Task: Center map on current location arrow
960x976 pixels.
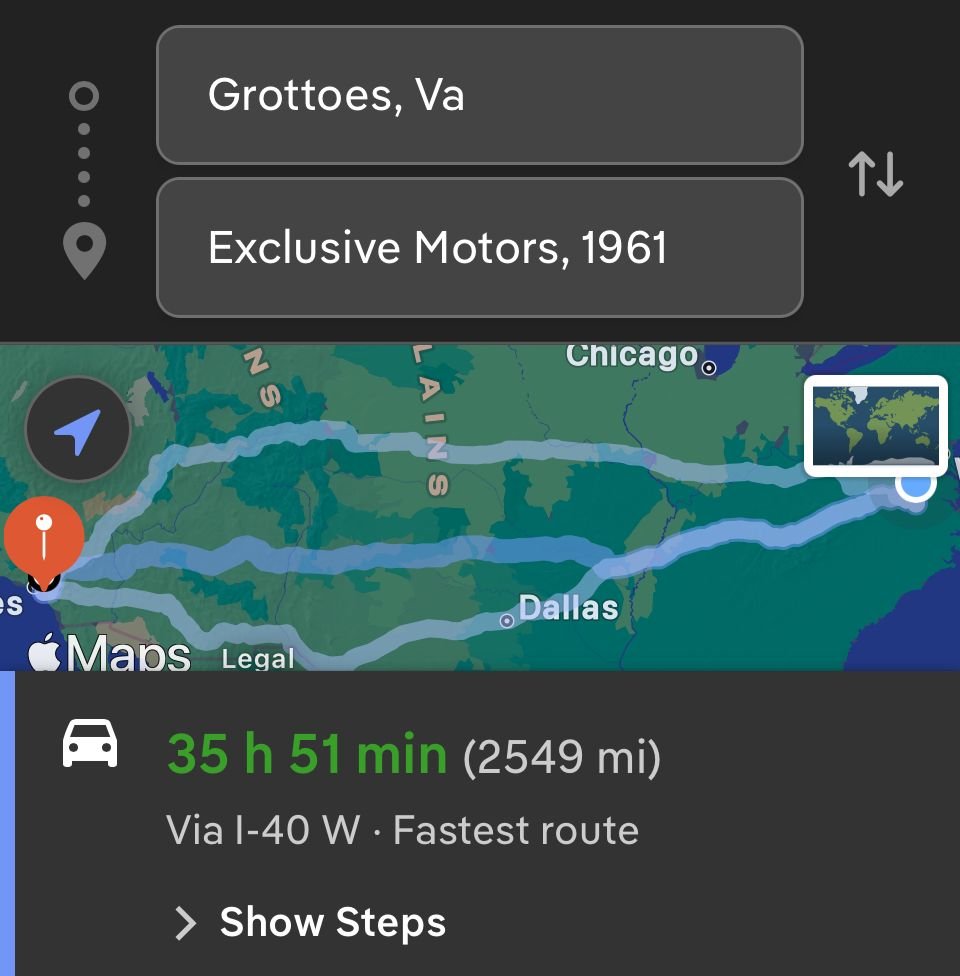Action: coord(77,429)
